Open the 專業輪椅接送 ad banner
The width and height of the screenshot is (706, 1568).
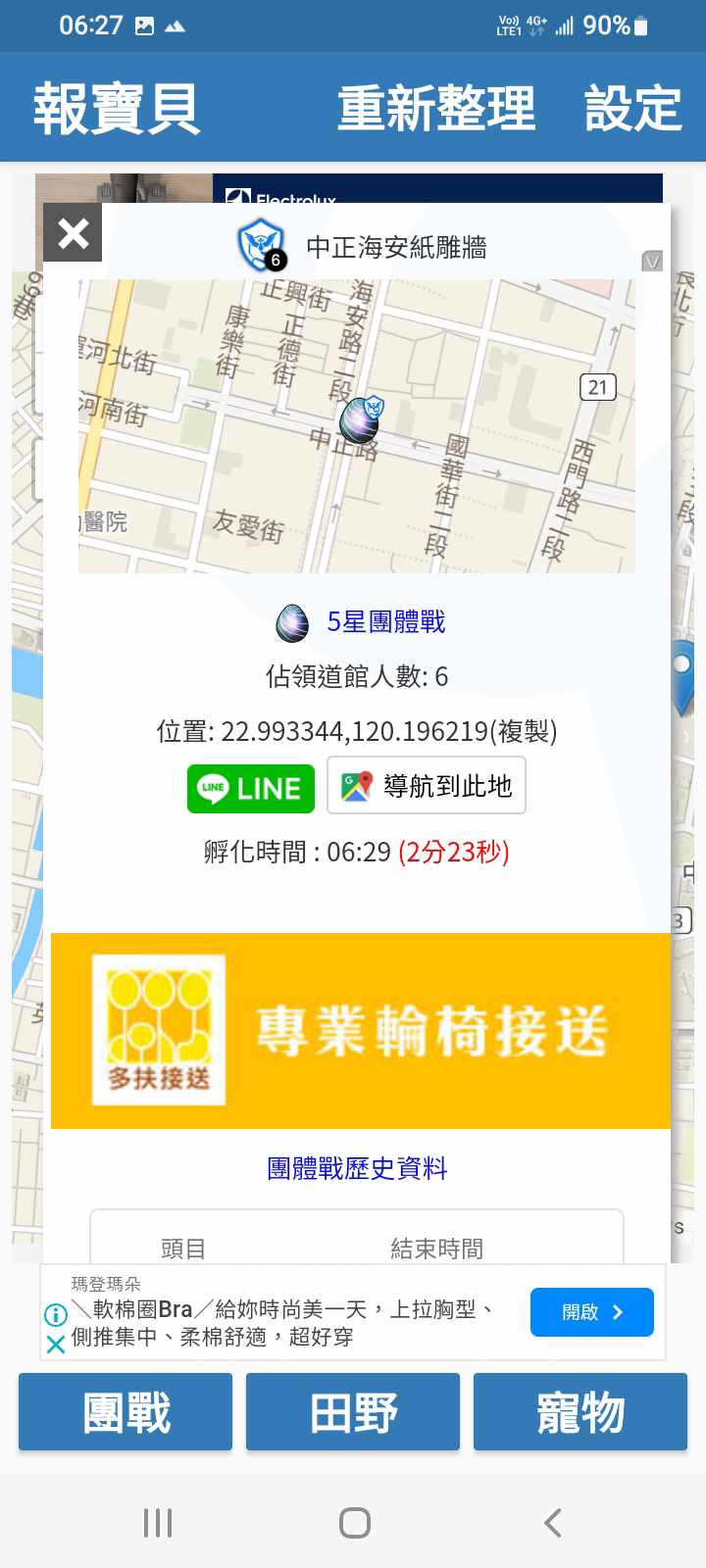click(361, 1031)
